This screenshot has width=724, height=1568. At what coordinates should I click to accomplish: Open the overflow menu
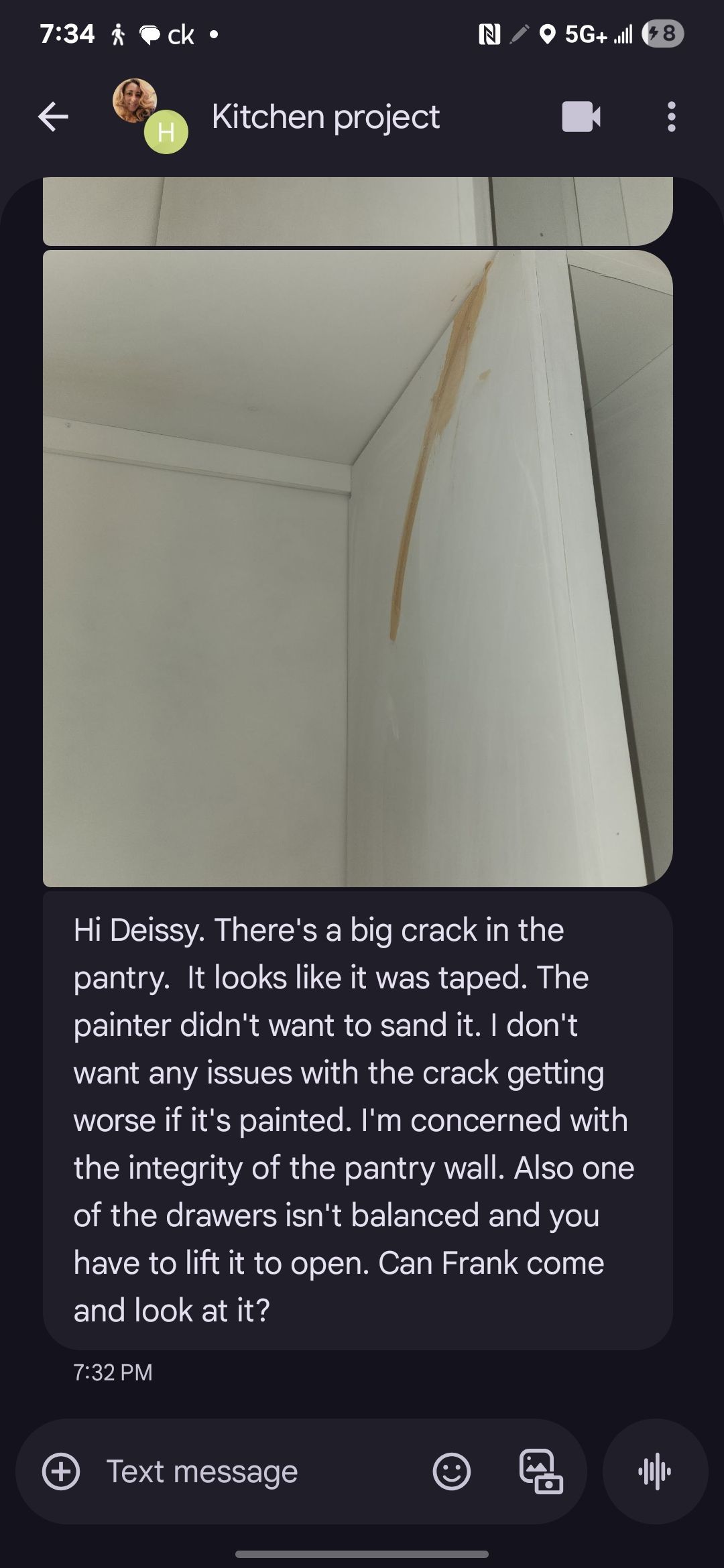pyautogui.click(x=671, y=117)
